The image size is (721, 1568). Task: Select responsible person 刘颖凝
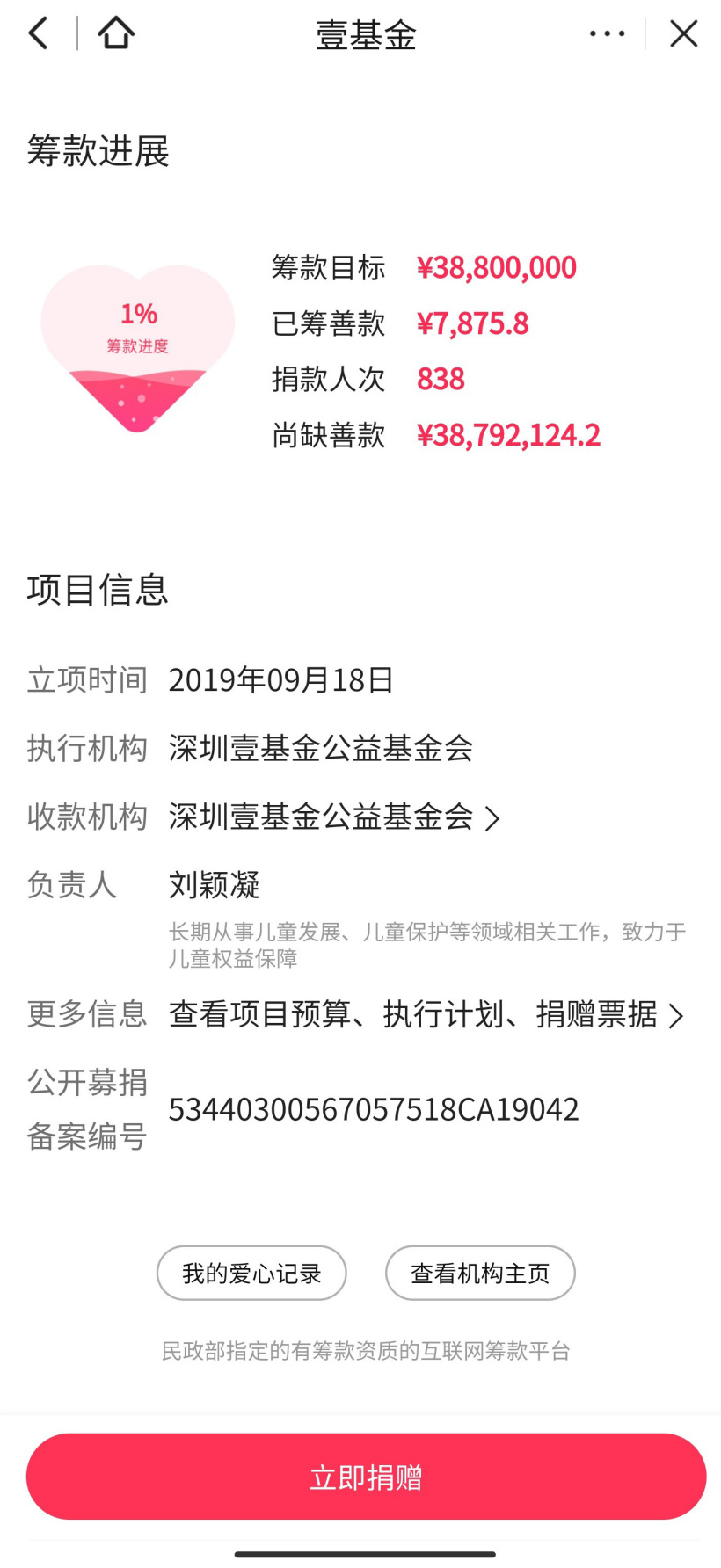click(x=214, y=886)
